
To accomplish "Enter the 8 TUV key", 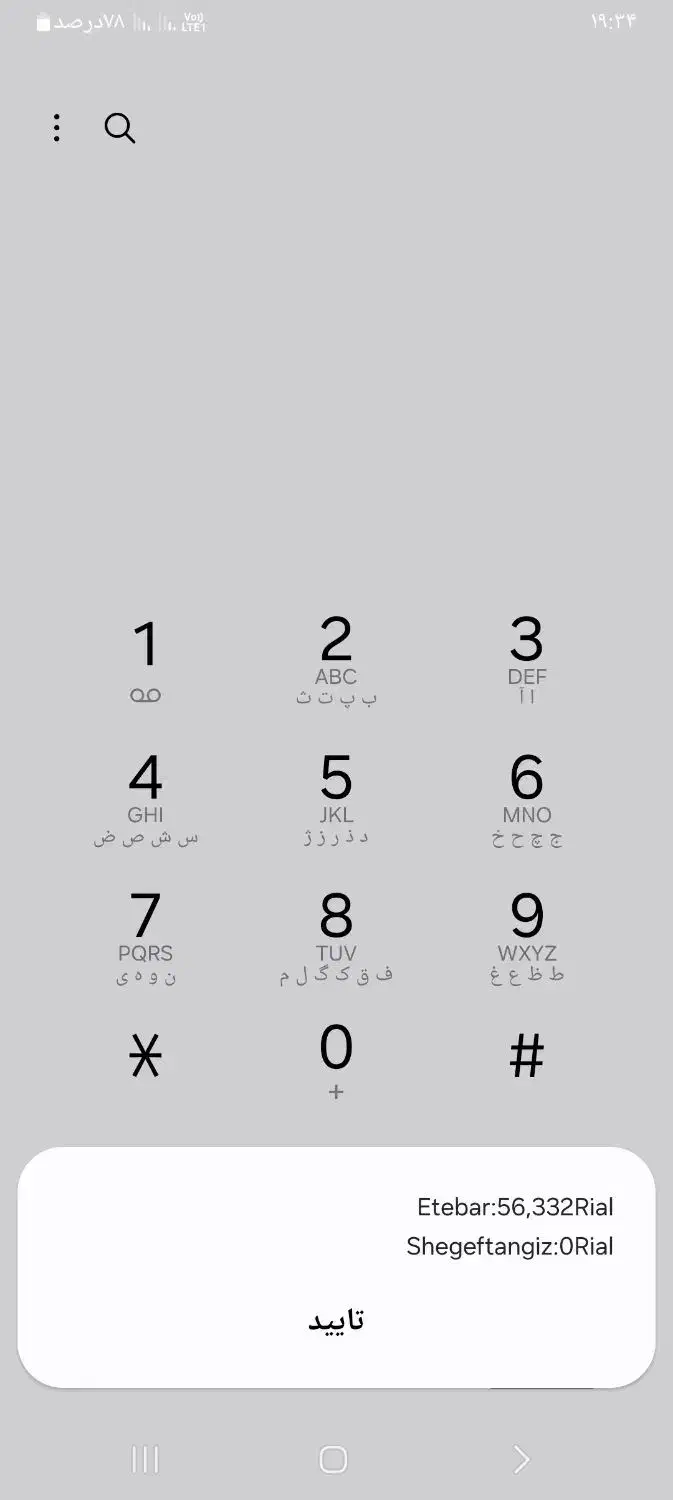I will pyautogui.click(x=336, y=938).
